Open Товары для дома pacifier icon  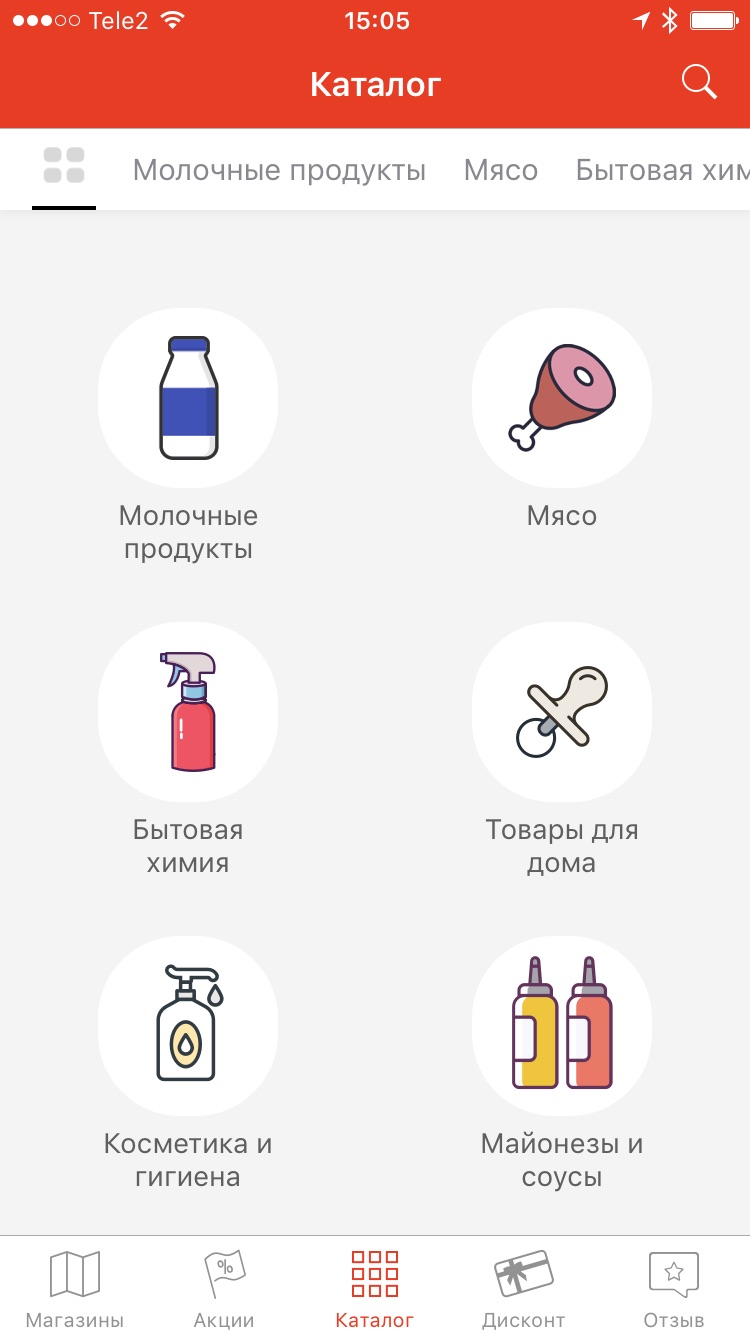coord(561,711)
